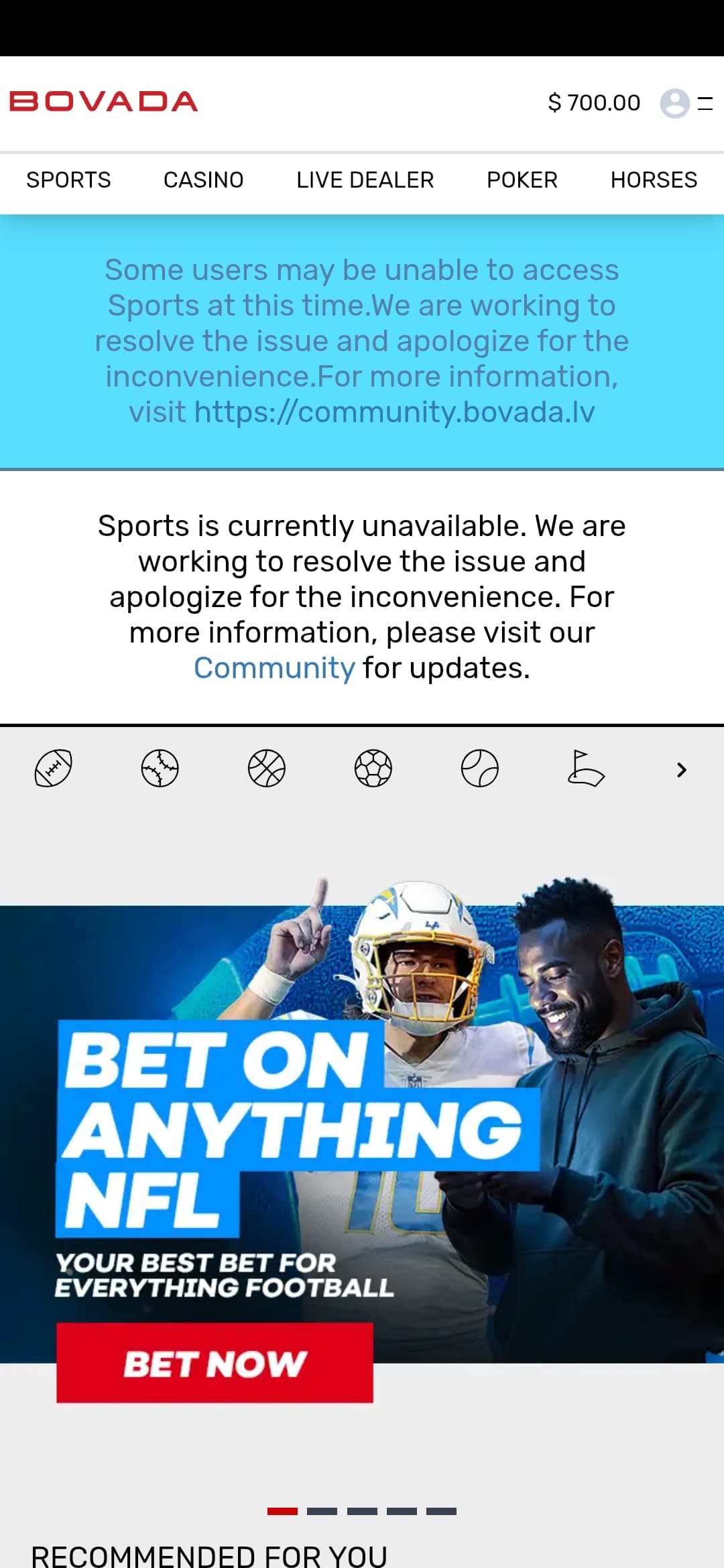
Task: Select the football sport icon
Action: pos(54,768)
